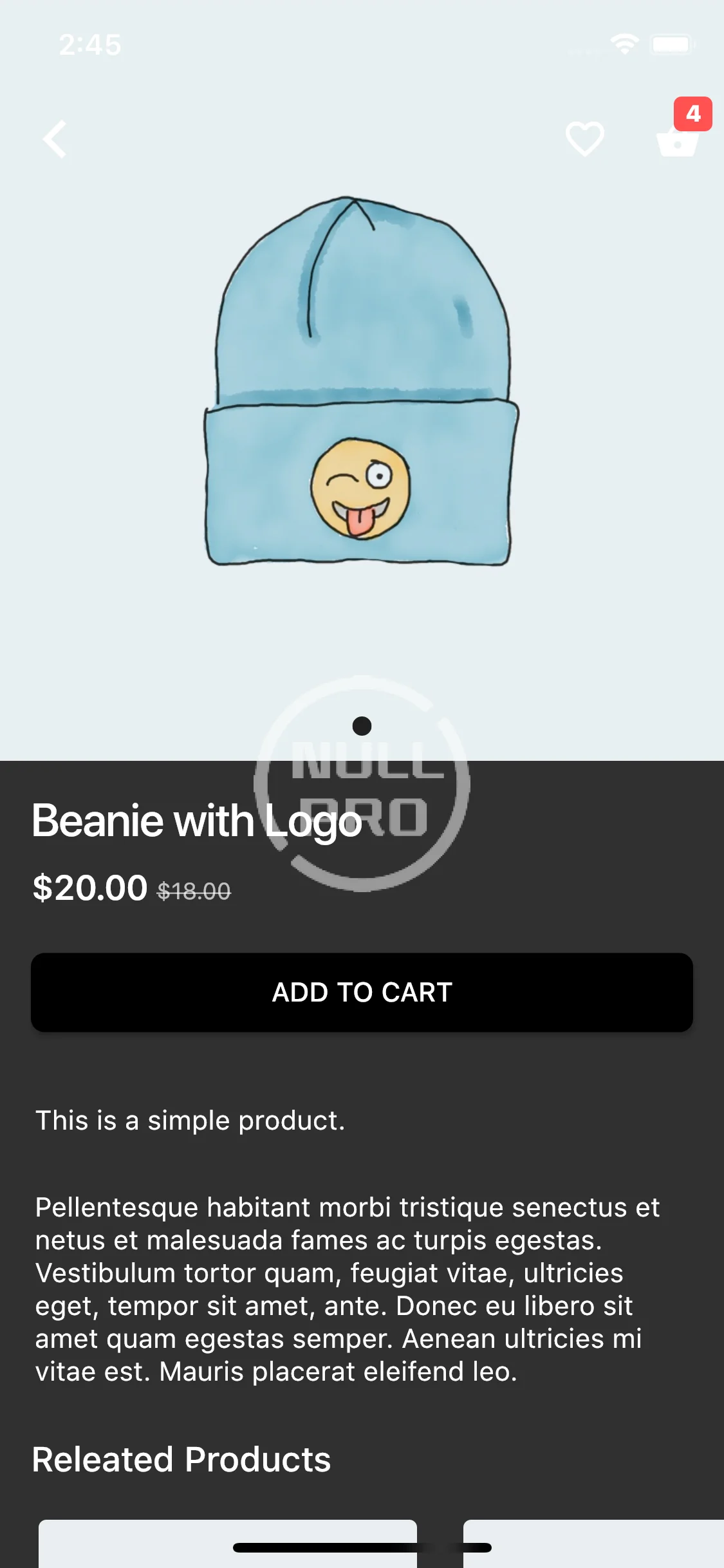
Task: Tap the ADD TO CART button
Action: (x=362, y=992)
